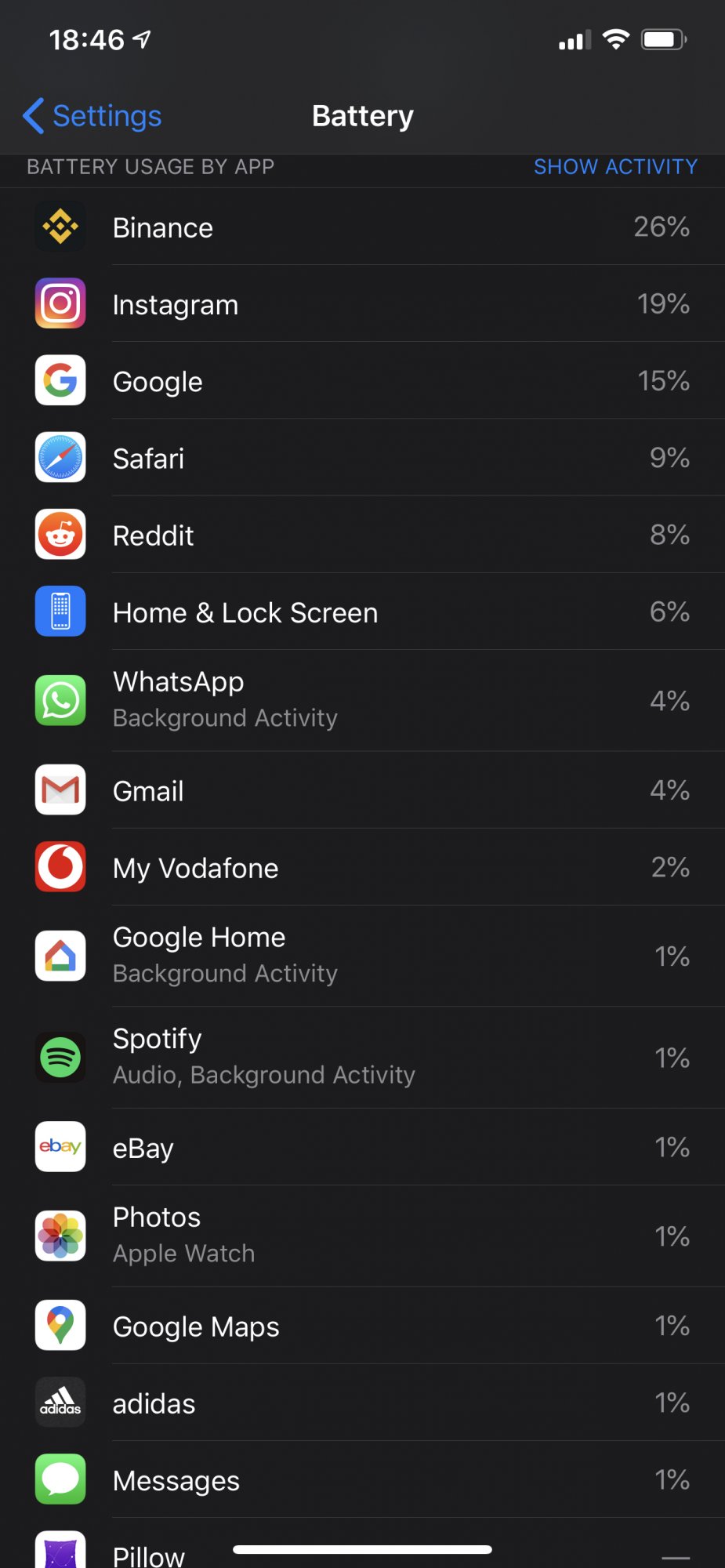Screen dimensions: 725x1568
Task: Tap the Google Home row
Action: click(362, 956)
